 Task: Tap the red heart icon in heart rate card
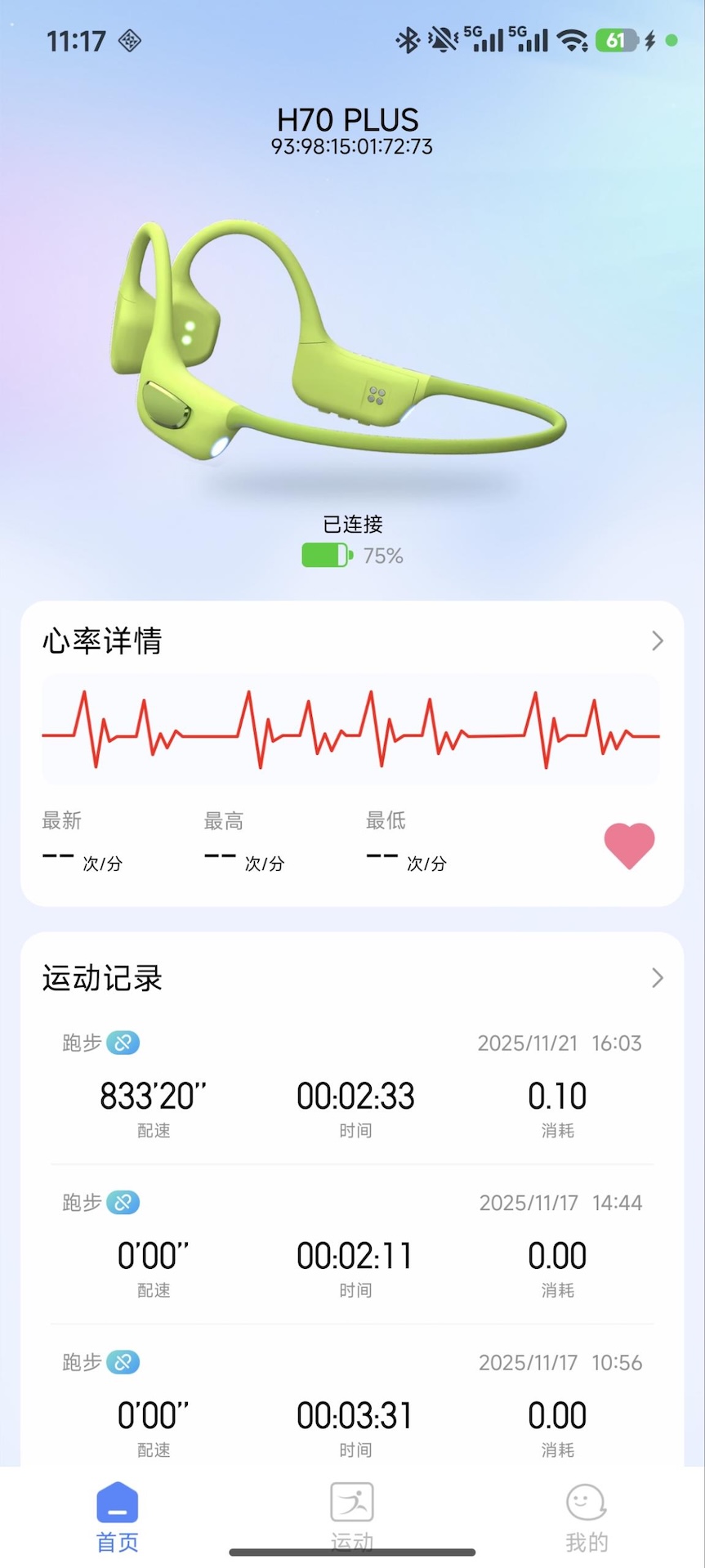coord(628,847)
